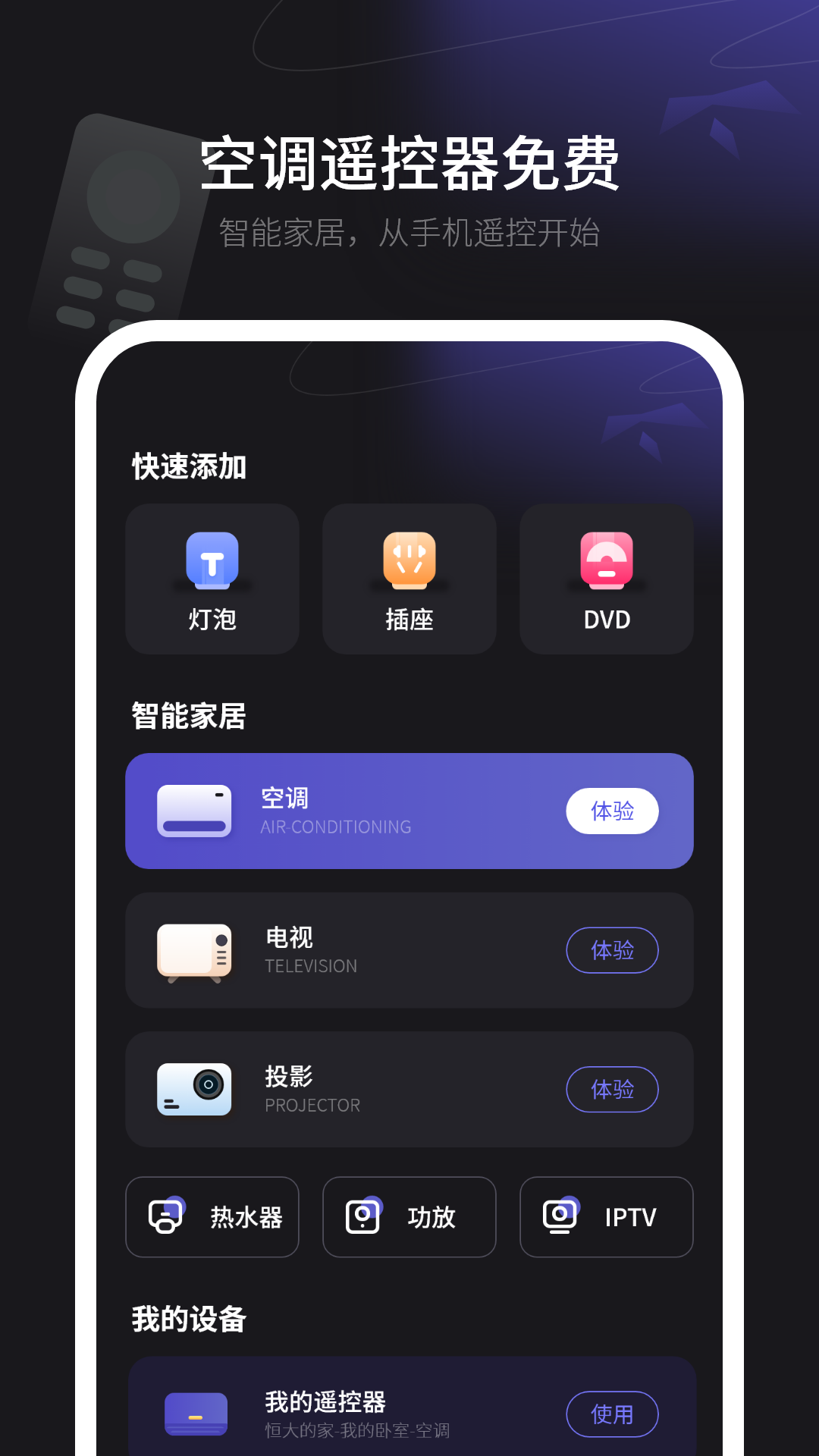The height and width of the screenshot is (1456, 819).
Task: Tap 体验 on the 空调 card
Action: click(x=613, y=811)
